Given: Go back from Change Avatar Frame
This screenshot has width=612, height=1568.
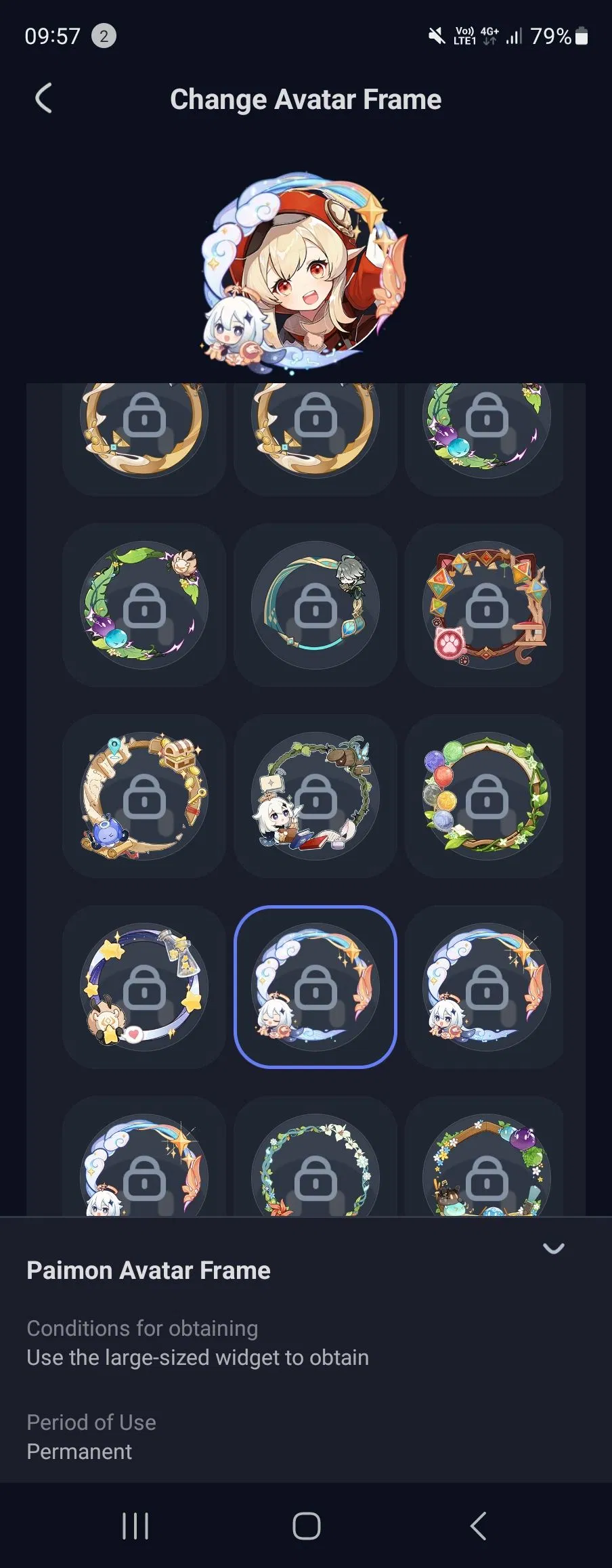Looking at the screenshot, I should click(44, 99).
